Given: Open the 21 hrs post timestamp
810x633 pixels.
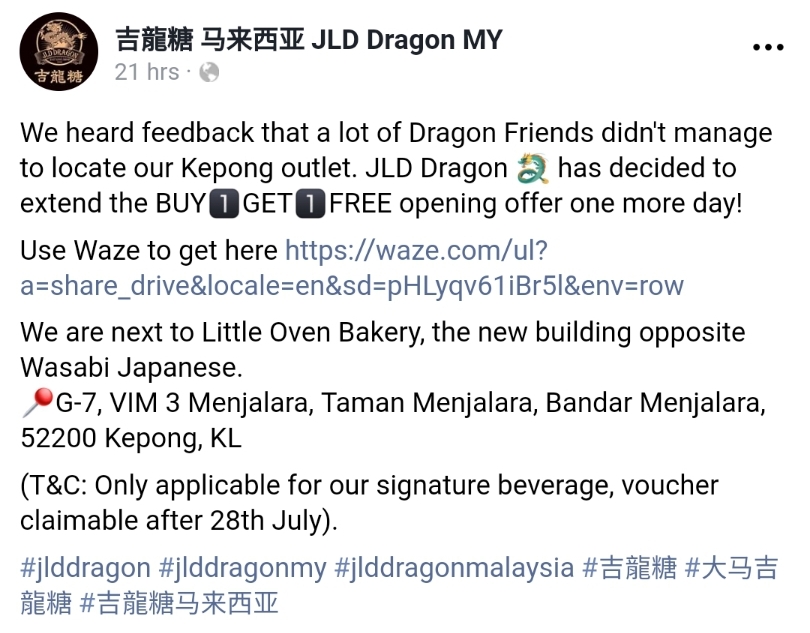Looking at the screenshot, I should 147,72.
